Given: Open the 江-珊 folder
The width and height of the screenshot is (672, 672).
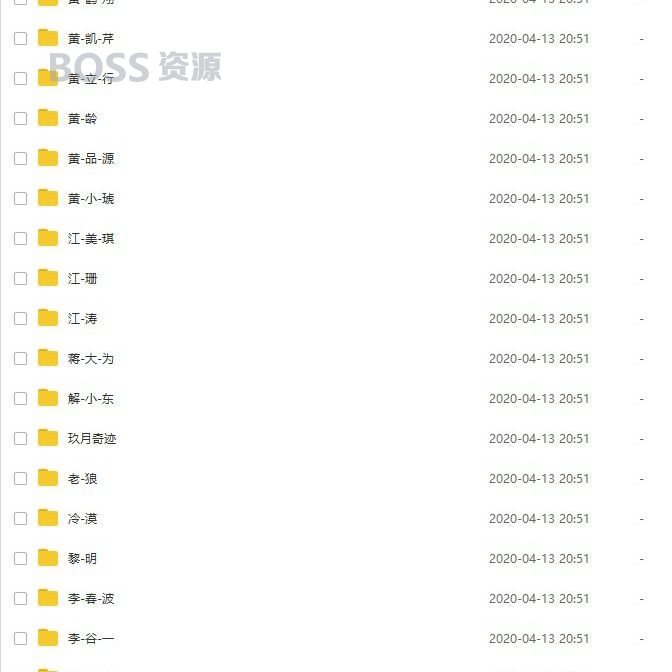Looking at the screenshot, I should pos(83,279).
